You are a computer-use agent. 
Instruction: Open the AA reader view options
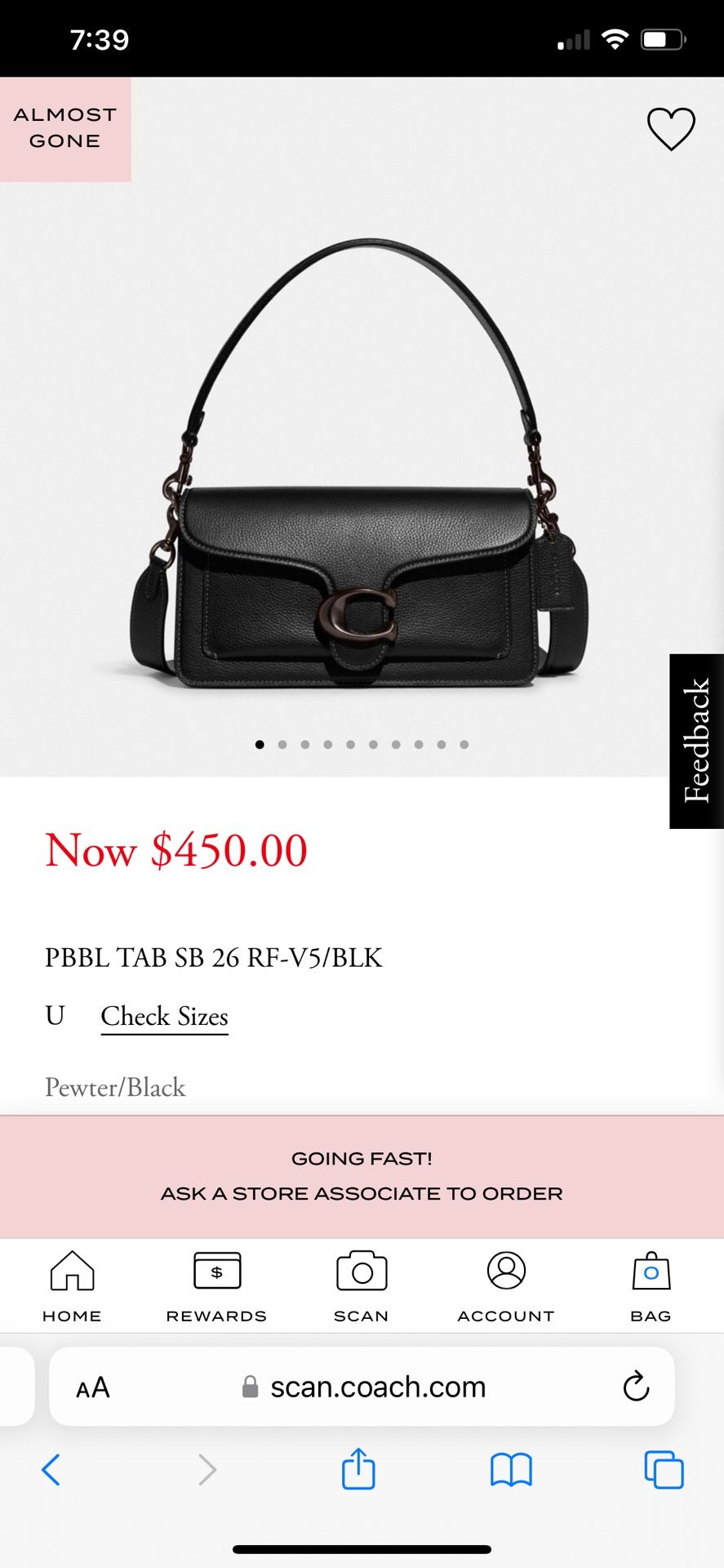(x=93, y=1388)
